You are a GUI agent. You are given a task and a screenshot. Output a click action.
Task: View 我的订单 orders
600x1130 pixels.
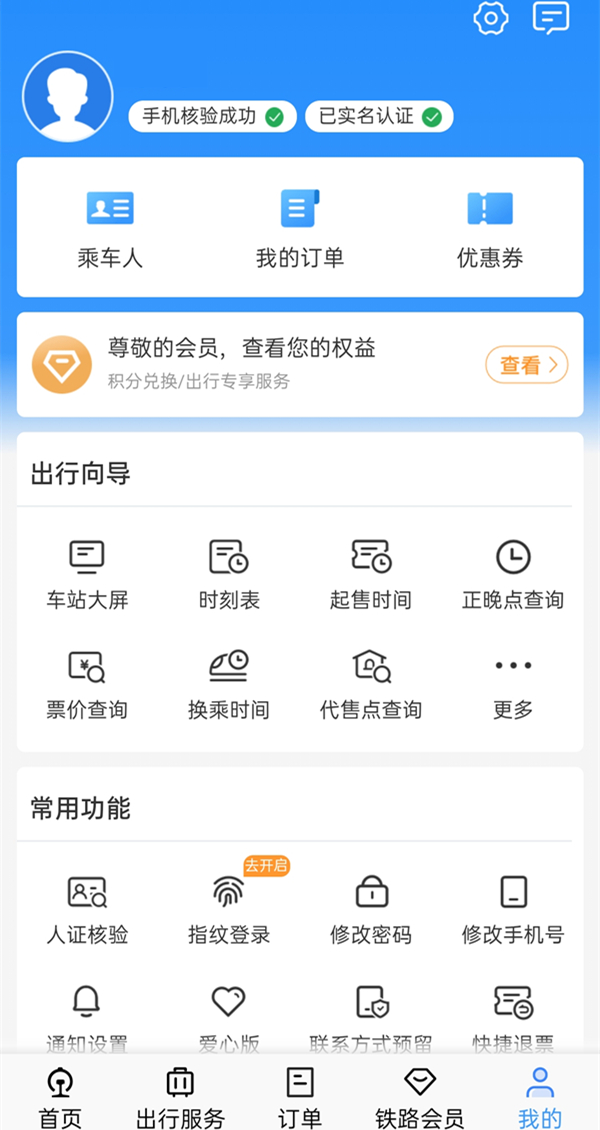point(300,228)
